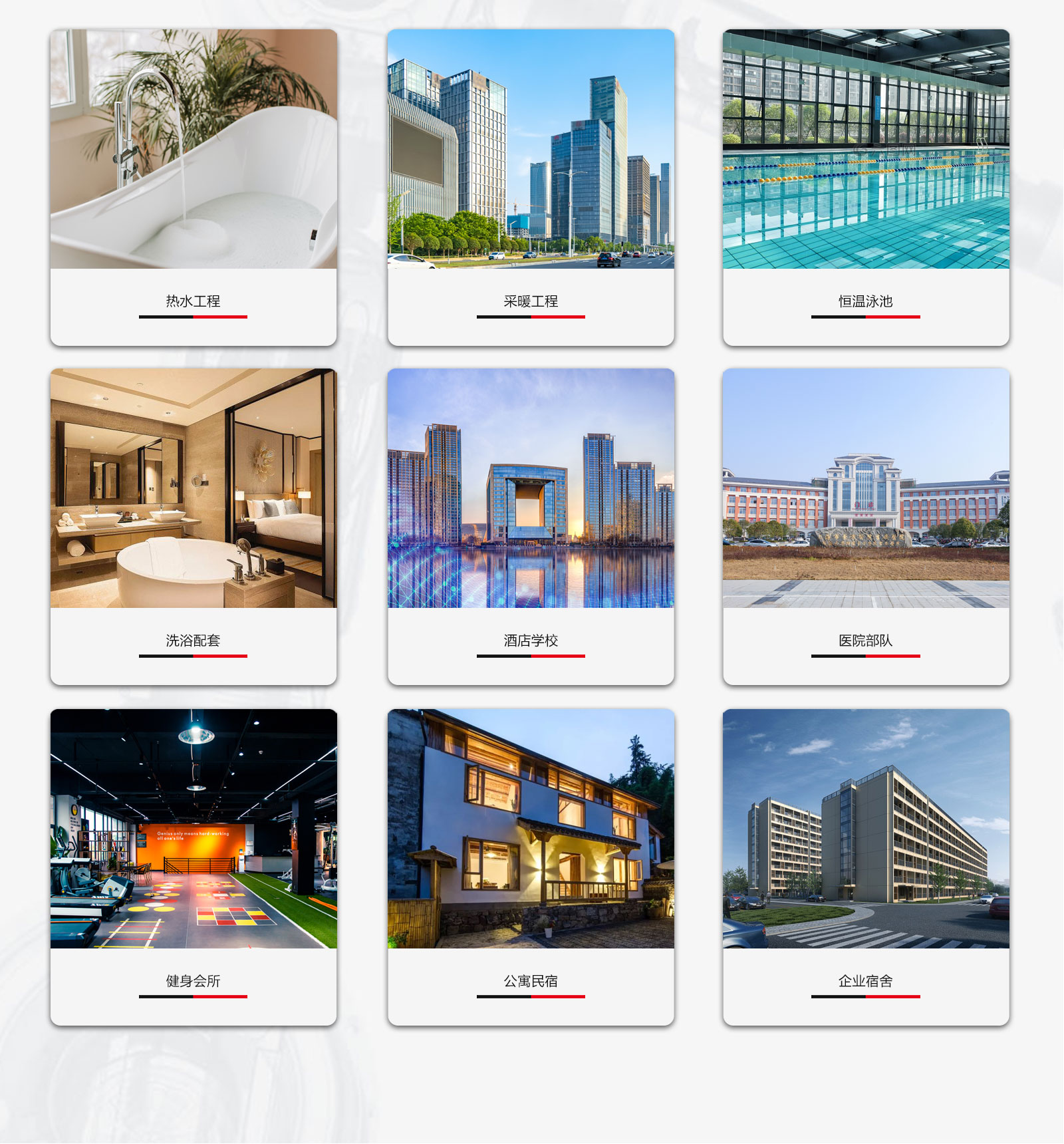The width and height of the screenshot is (1064, 1144).
Task: Open the 洗浴配套 card
Action: pos(194,526)
